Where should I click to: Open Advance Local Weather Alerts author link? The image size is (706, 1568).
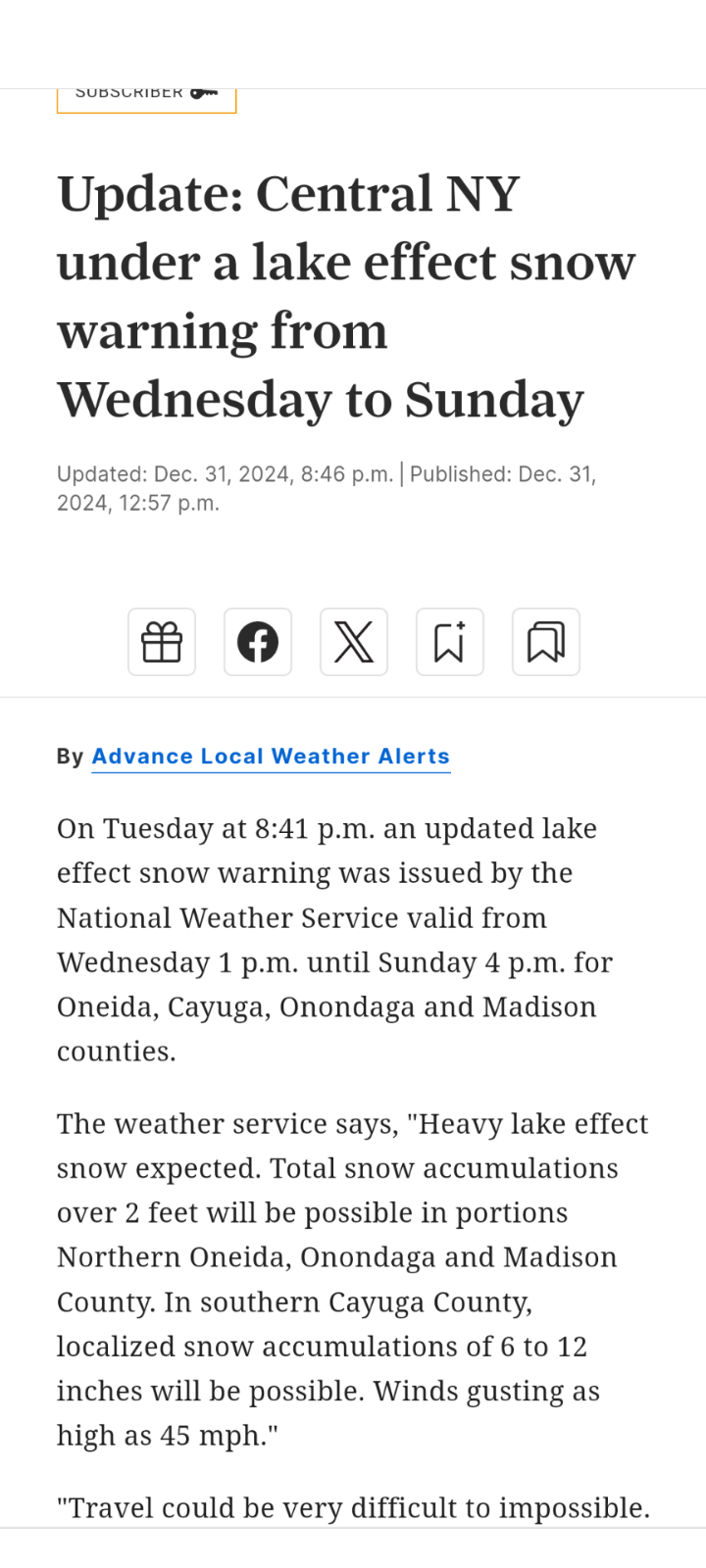tap(271, 757)
